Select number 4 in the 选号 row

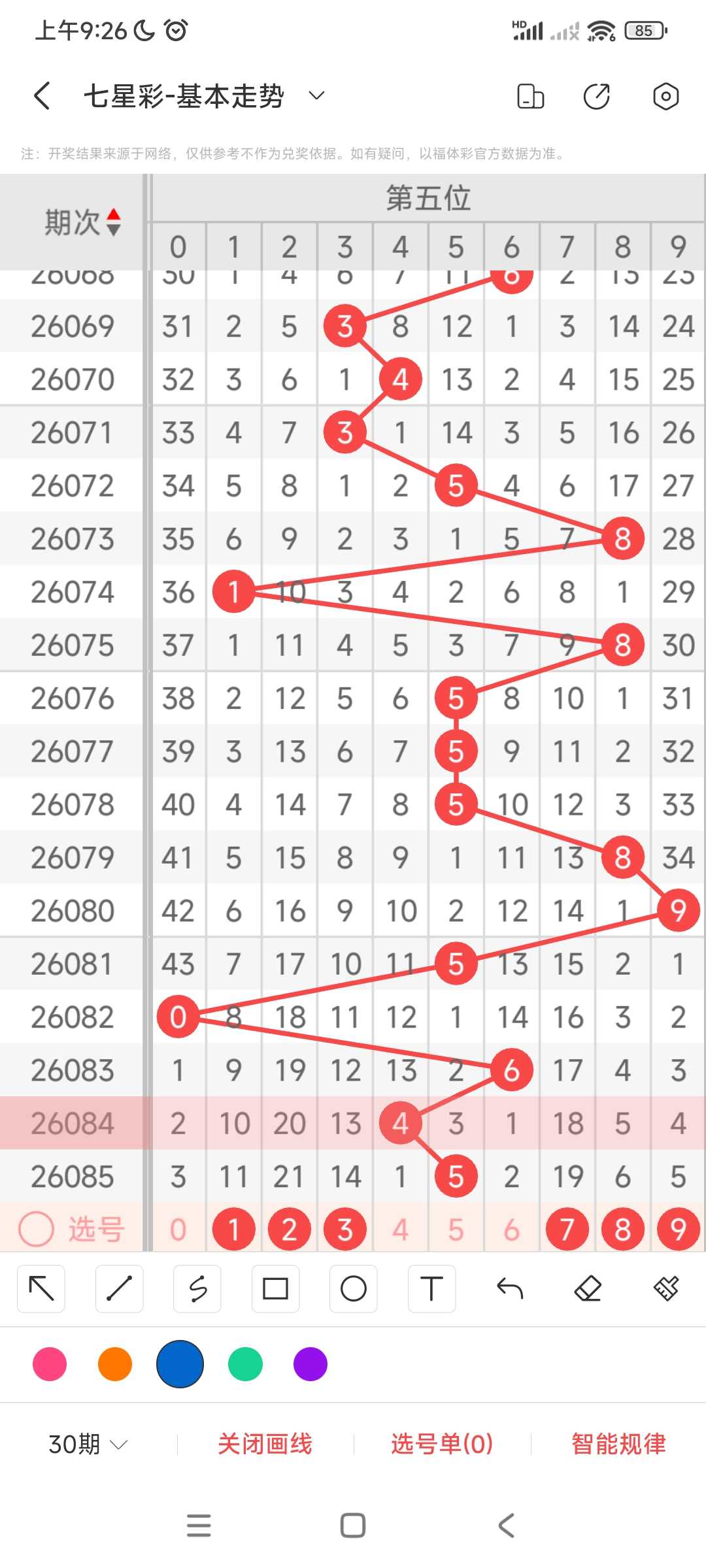coord(400,1230)
